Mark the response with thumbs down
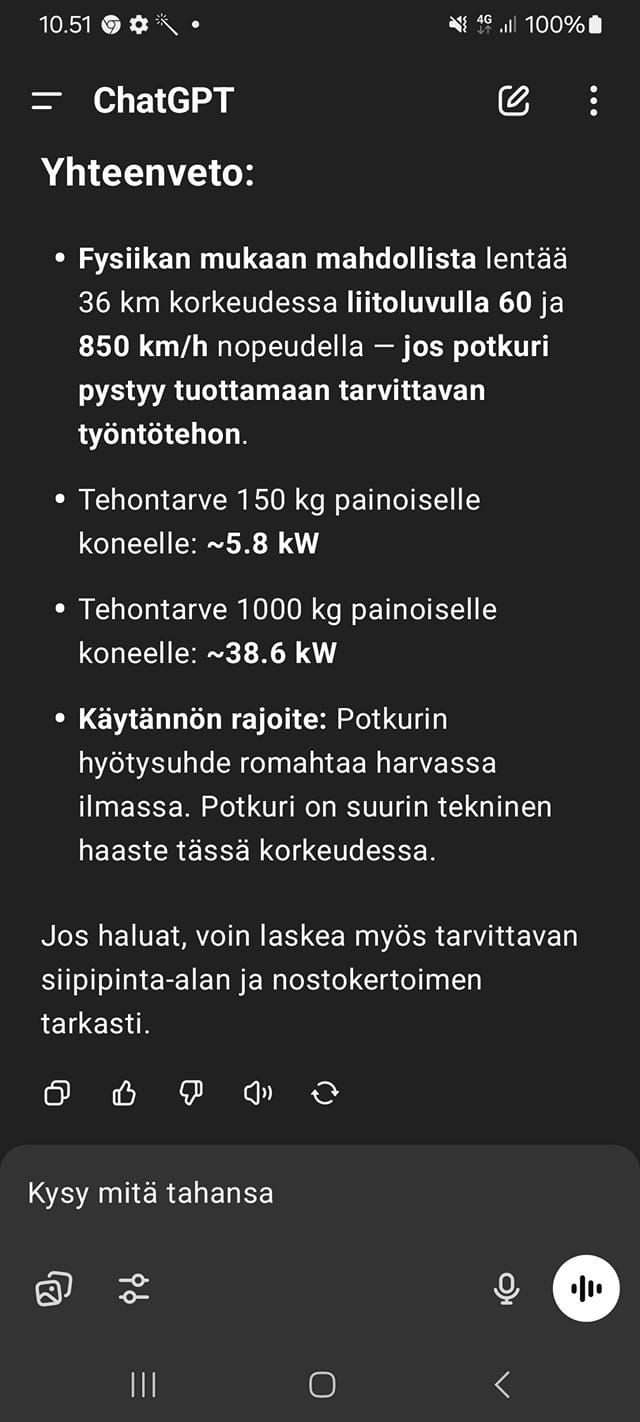Image resolution: width=640 pixels, height=1422 pixels. (191, 1094)
